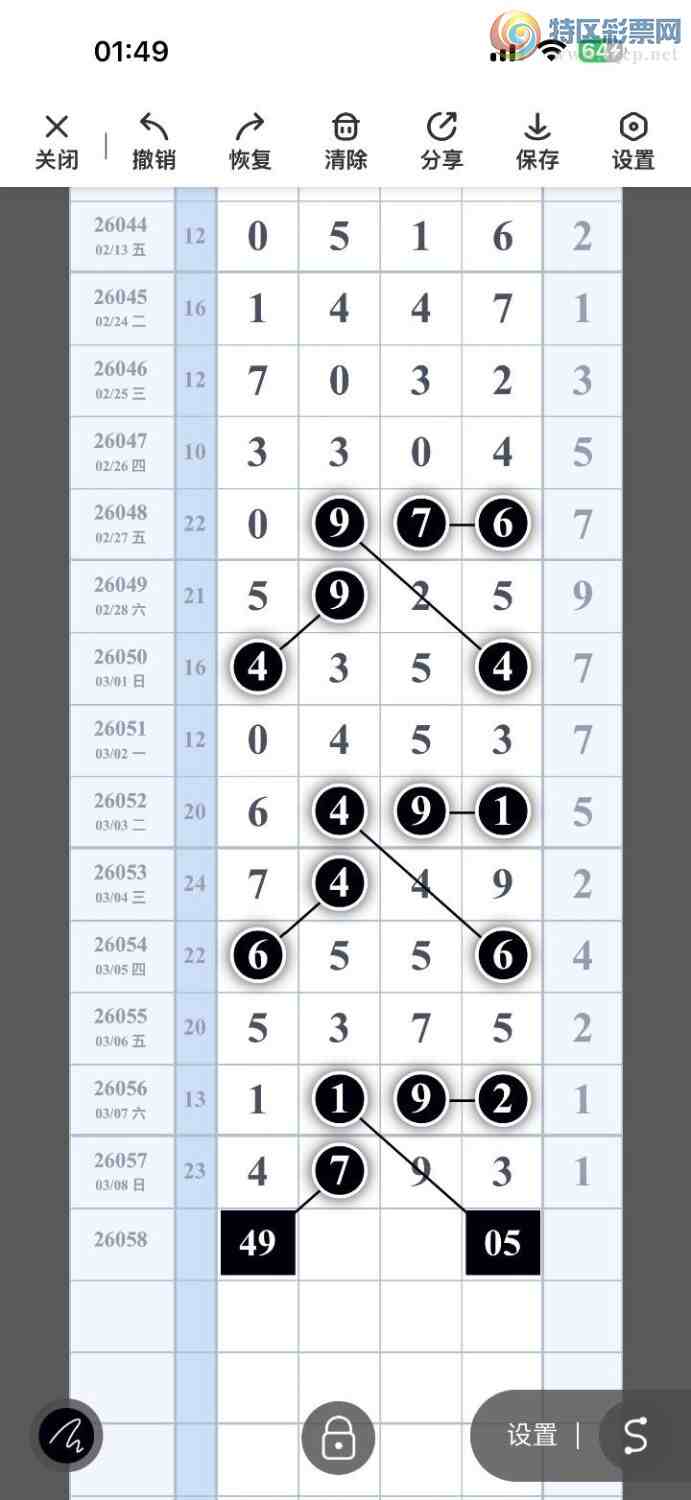Tap the S curve line button
Image resolution: width=691 pixels, height=1500 pixels.
coord(636,1436)
